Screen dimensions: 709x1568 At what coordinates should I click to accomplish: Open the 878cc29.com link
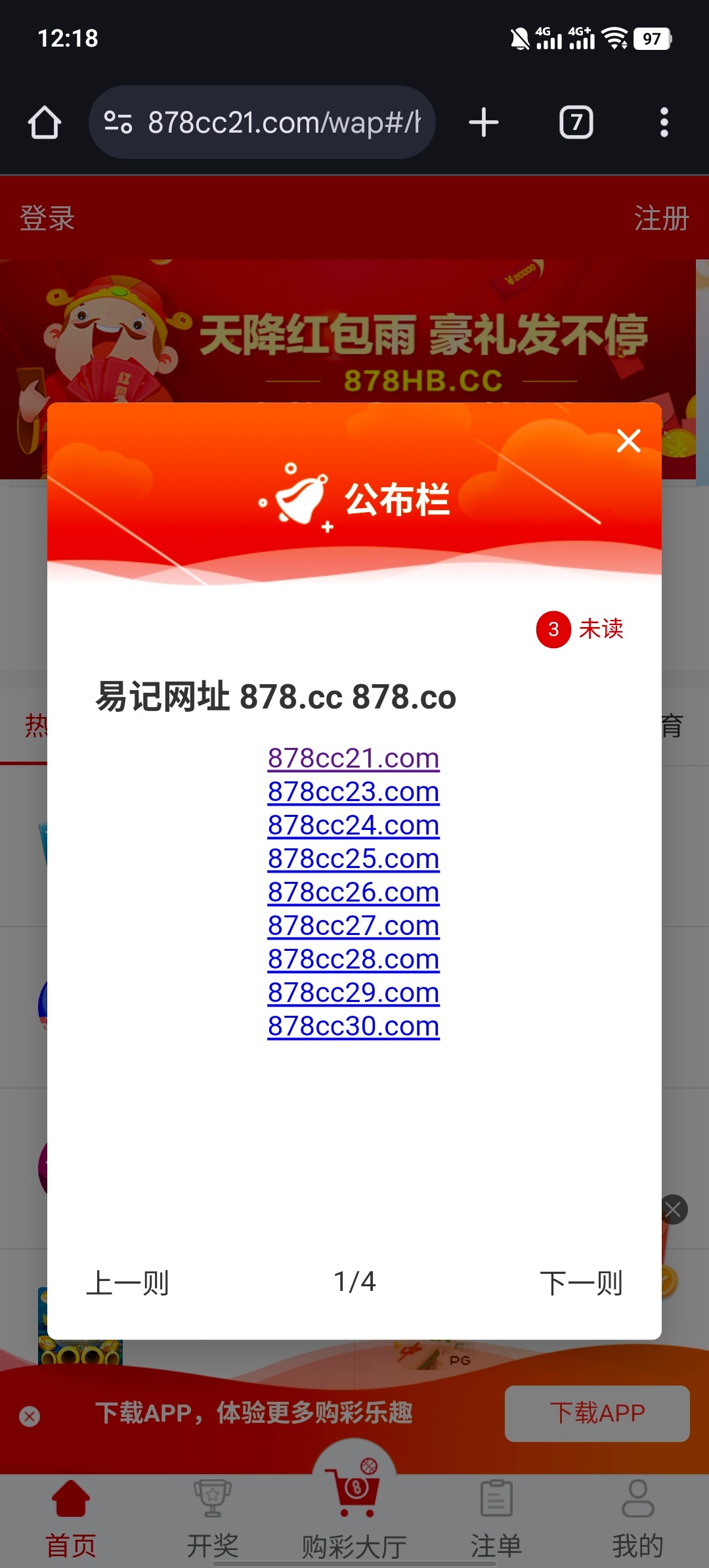coord(353,993)
